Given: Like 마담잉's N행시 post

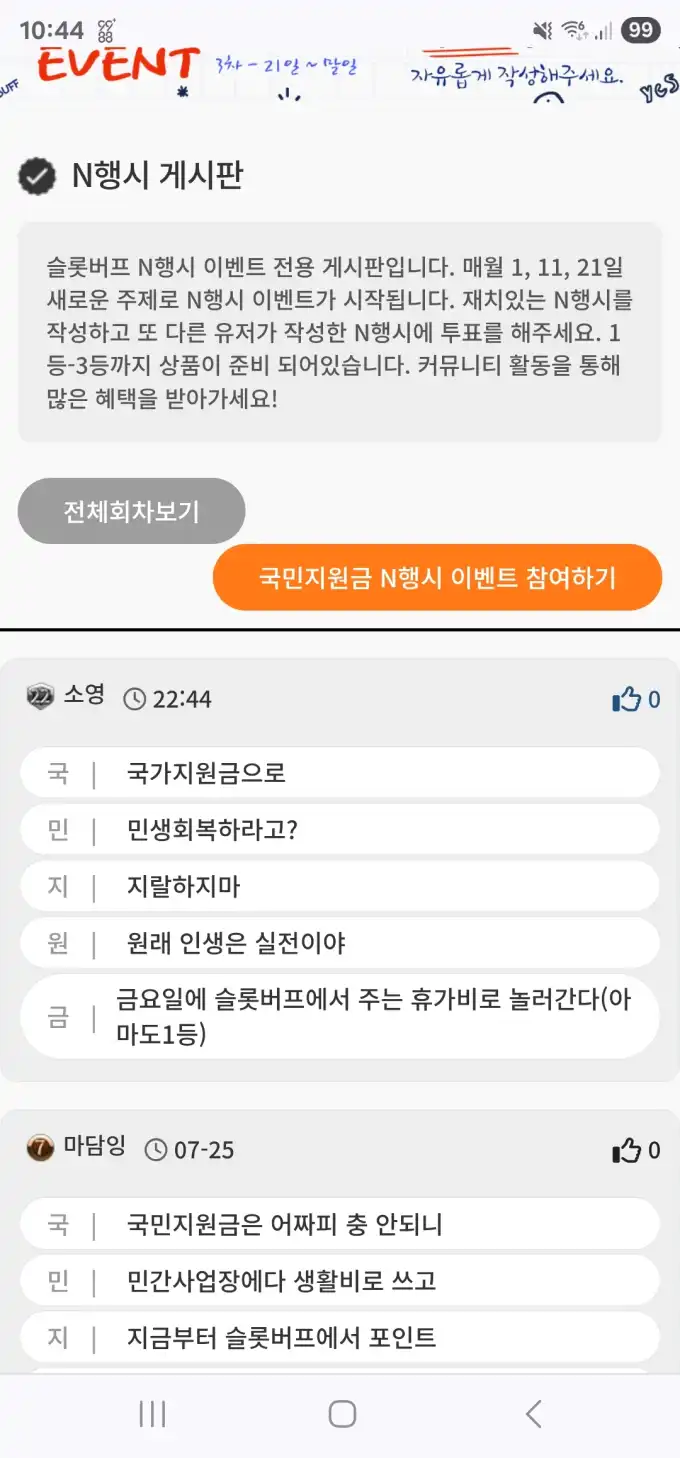Looking at the screenshot, I should click(628, 1150).
